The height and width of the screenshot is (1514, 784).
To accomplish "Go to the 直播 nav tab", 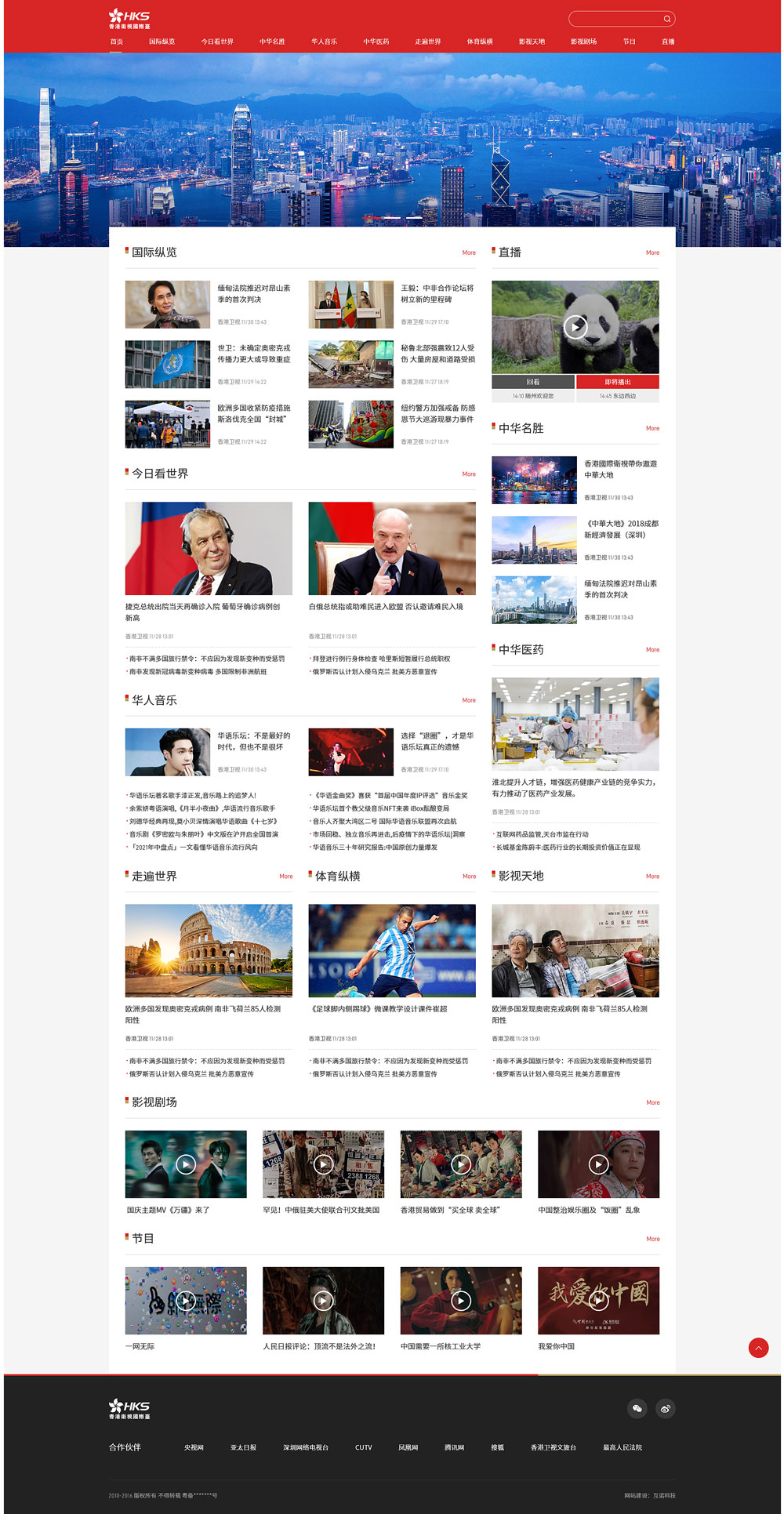I will pyautogui.click(x=668, y=42).
